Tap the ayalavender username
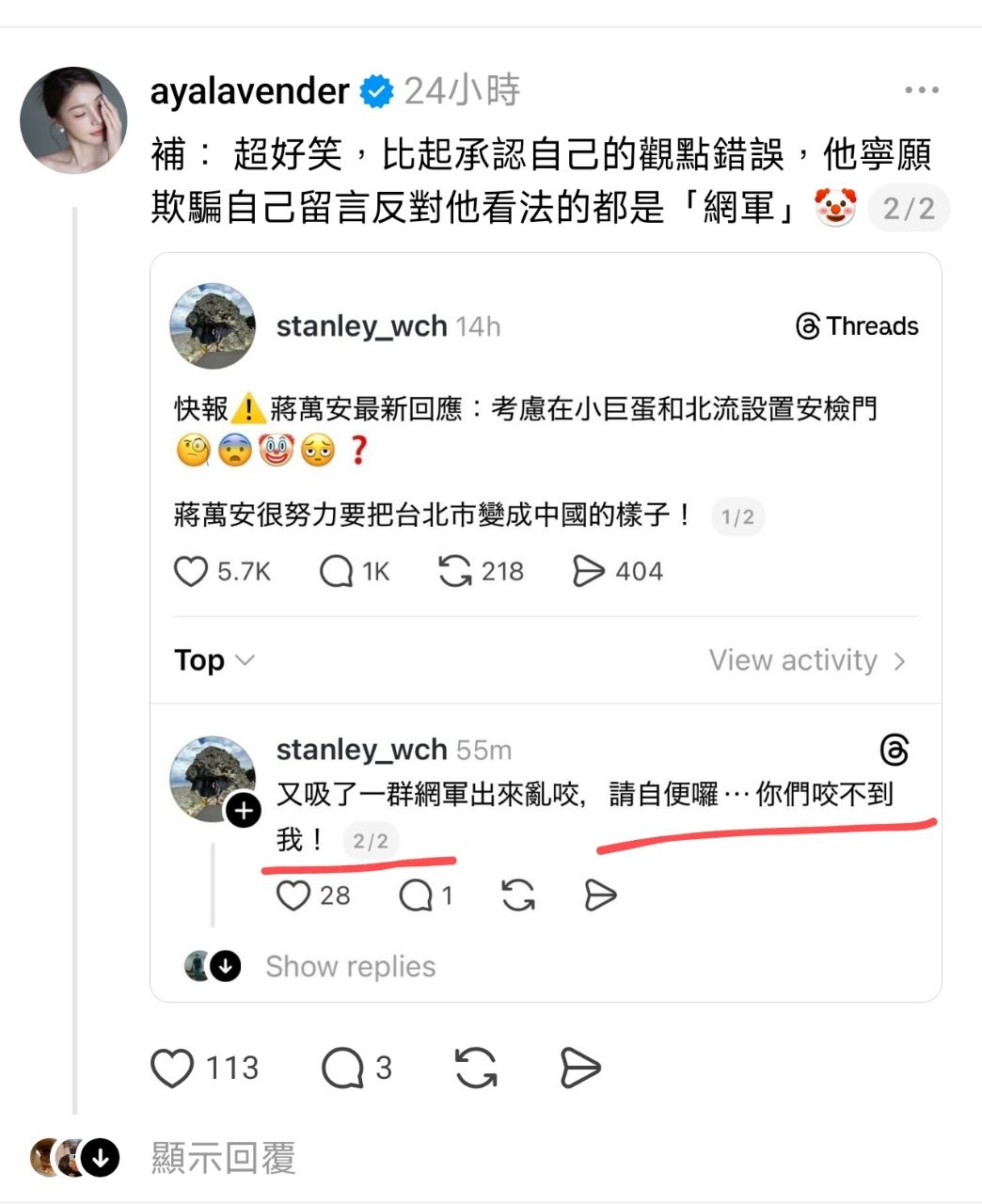 (249, 91)
